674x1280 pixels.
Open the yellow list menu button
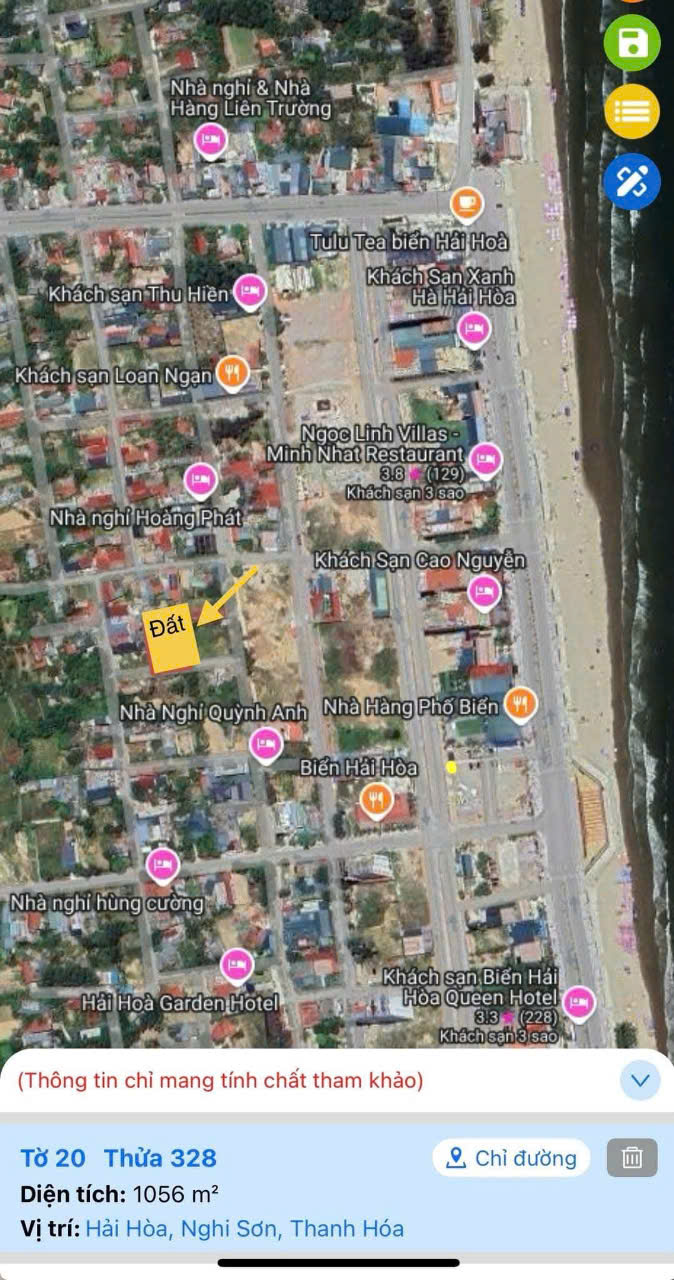click(632, 111)
